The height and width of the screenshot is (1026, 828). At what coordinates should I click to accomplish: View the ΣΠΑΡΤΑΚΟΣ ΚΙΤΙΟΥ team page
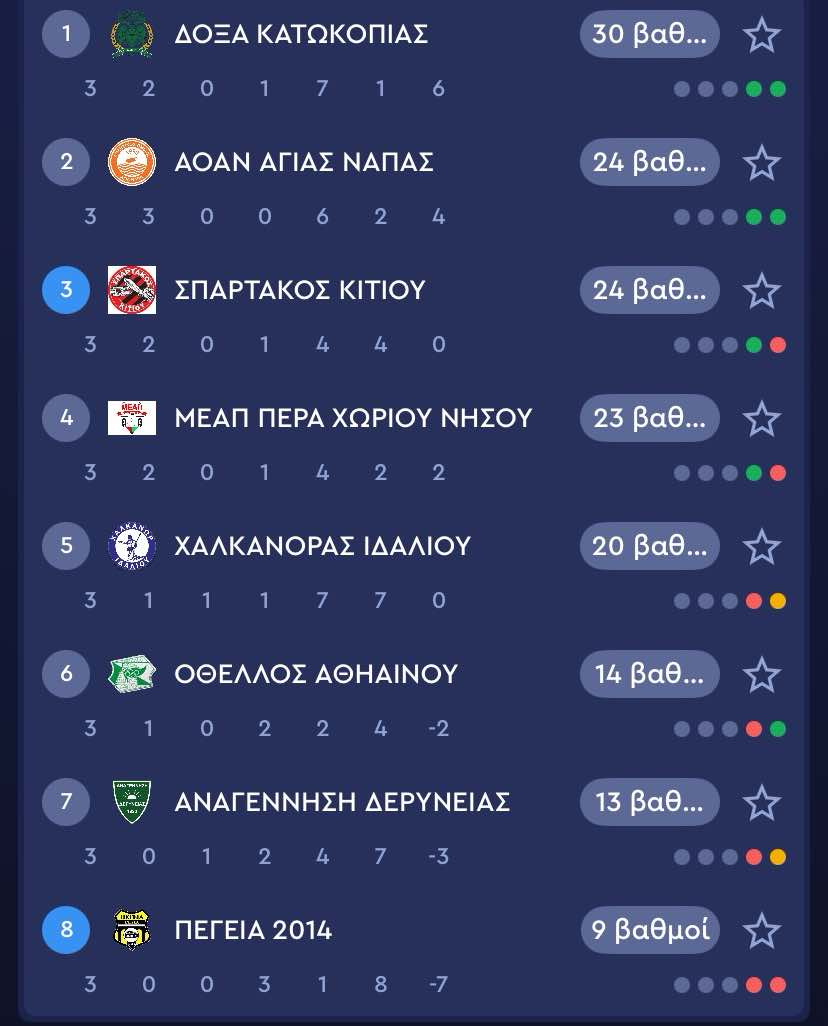pos(300,290)
